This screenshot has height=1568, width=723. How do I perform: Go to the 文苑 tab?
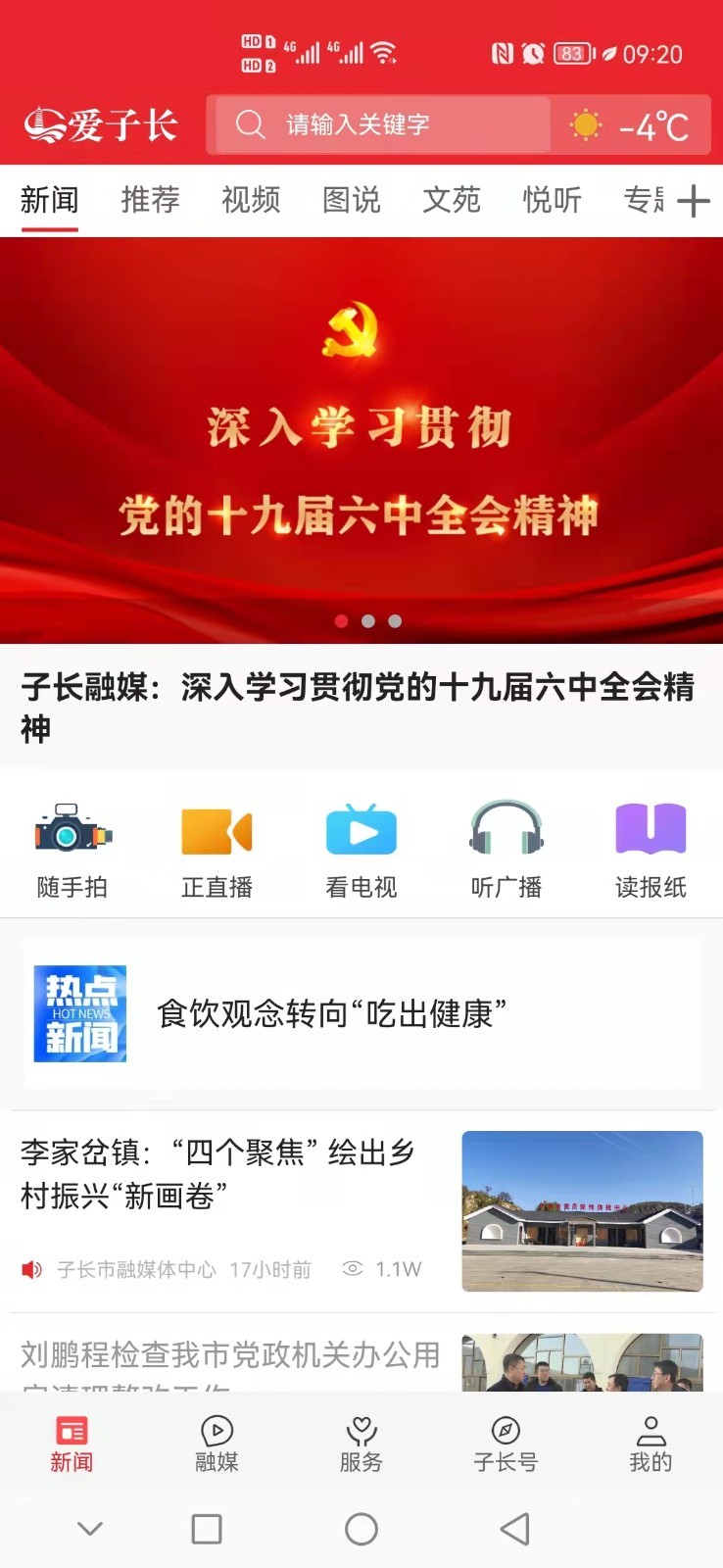452,200
